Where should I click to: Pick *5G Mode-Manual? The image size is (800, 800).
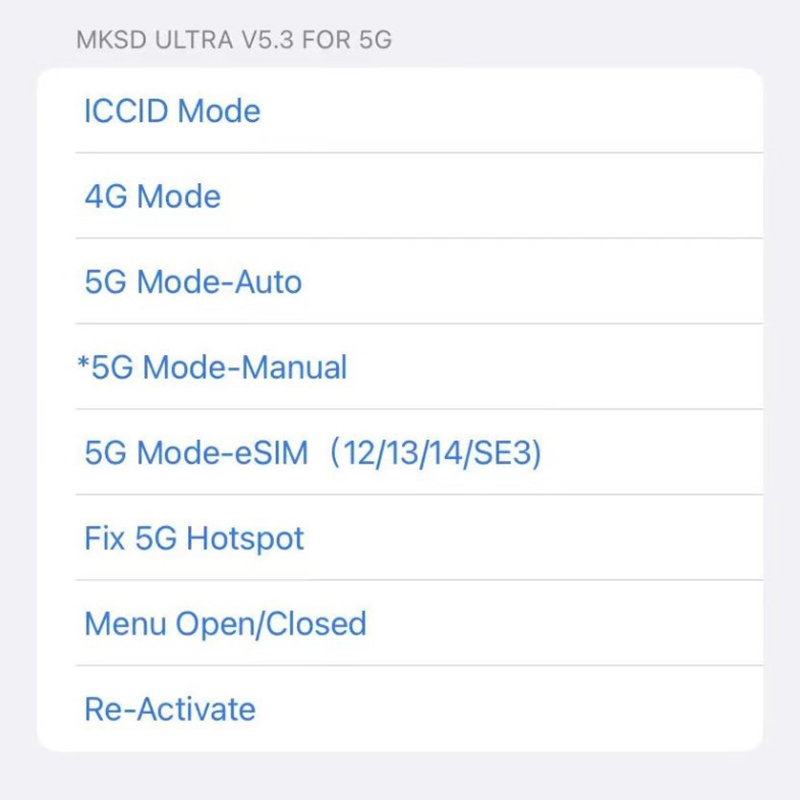[x=213, y=367]
